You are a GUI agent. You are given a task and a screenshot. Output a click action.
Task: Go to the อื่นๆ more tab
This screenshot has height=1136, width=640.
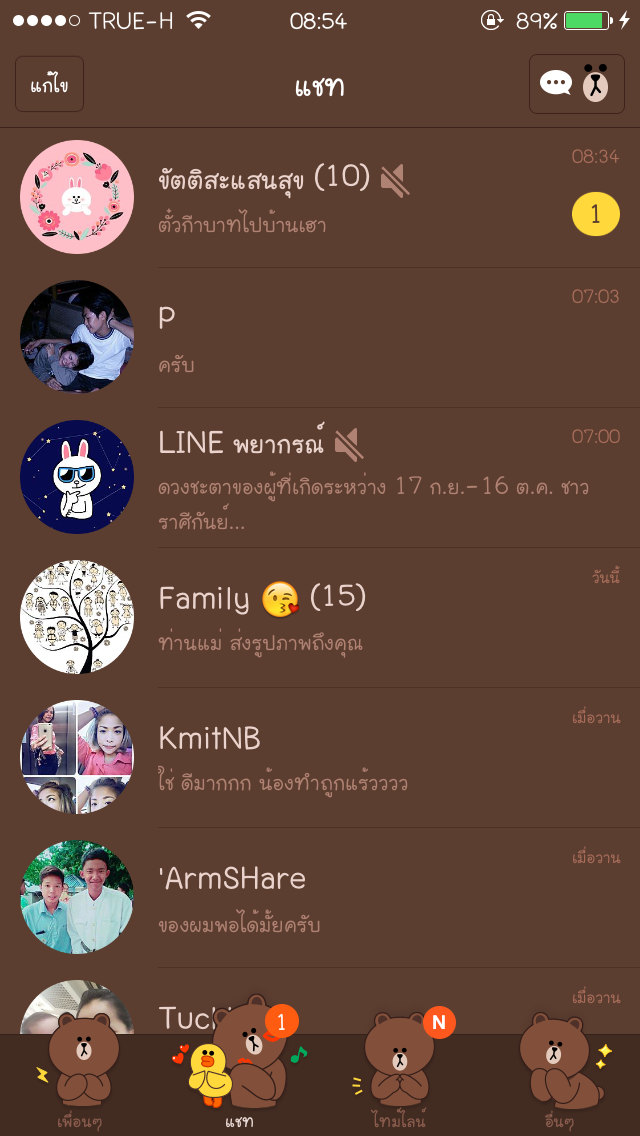point(560,1072)
